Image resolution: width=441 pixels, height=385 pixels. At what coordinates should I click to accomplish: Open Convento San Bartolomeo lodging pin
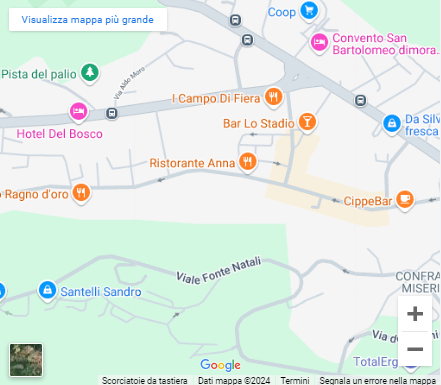tap(319, 43)
